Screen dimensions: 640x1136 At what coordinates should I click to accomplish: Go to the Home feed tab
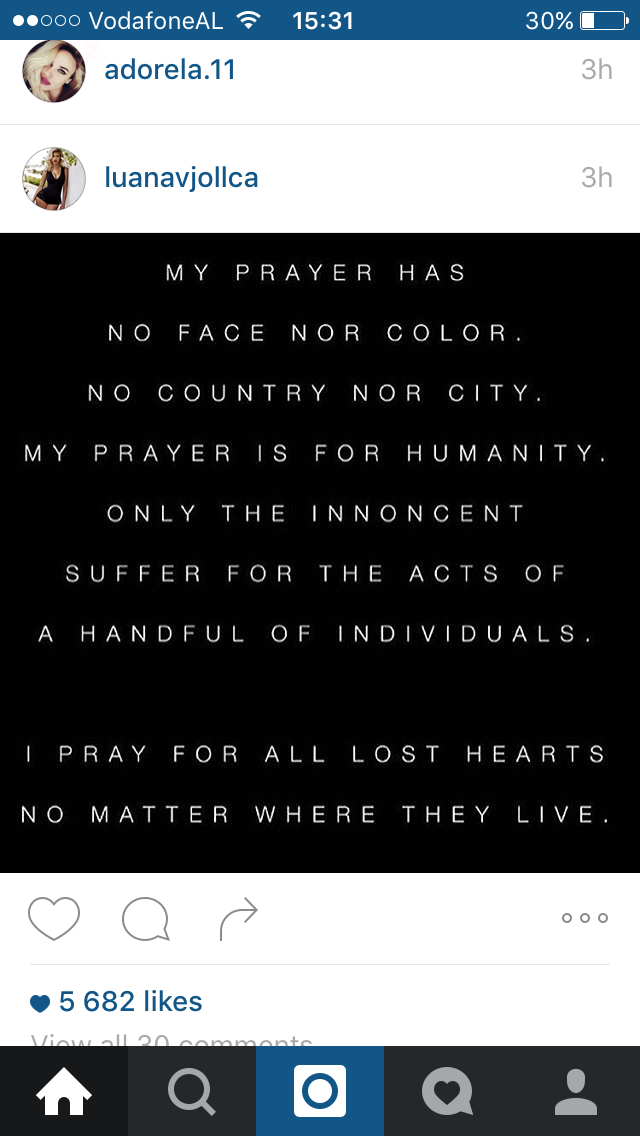click(x=64, y=1091)
